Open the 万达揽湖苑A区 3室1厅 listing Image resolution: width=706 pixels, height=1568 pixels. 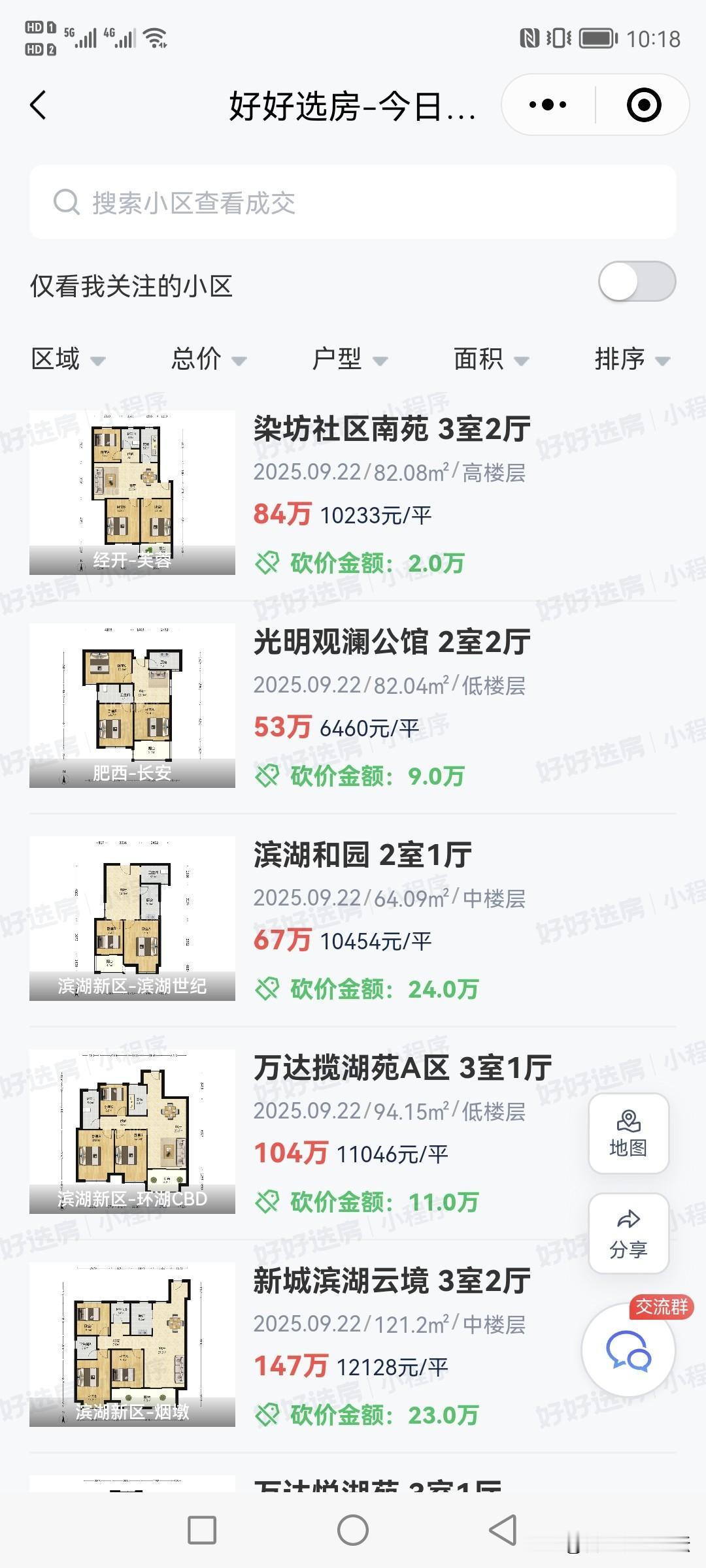point(402,1068)
